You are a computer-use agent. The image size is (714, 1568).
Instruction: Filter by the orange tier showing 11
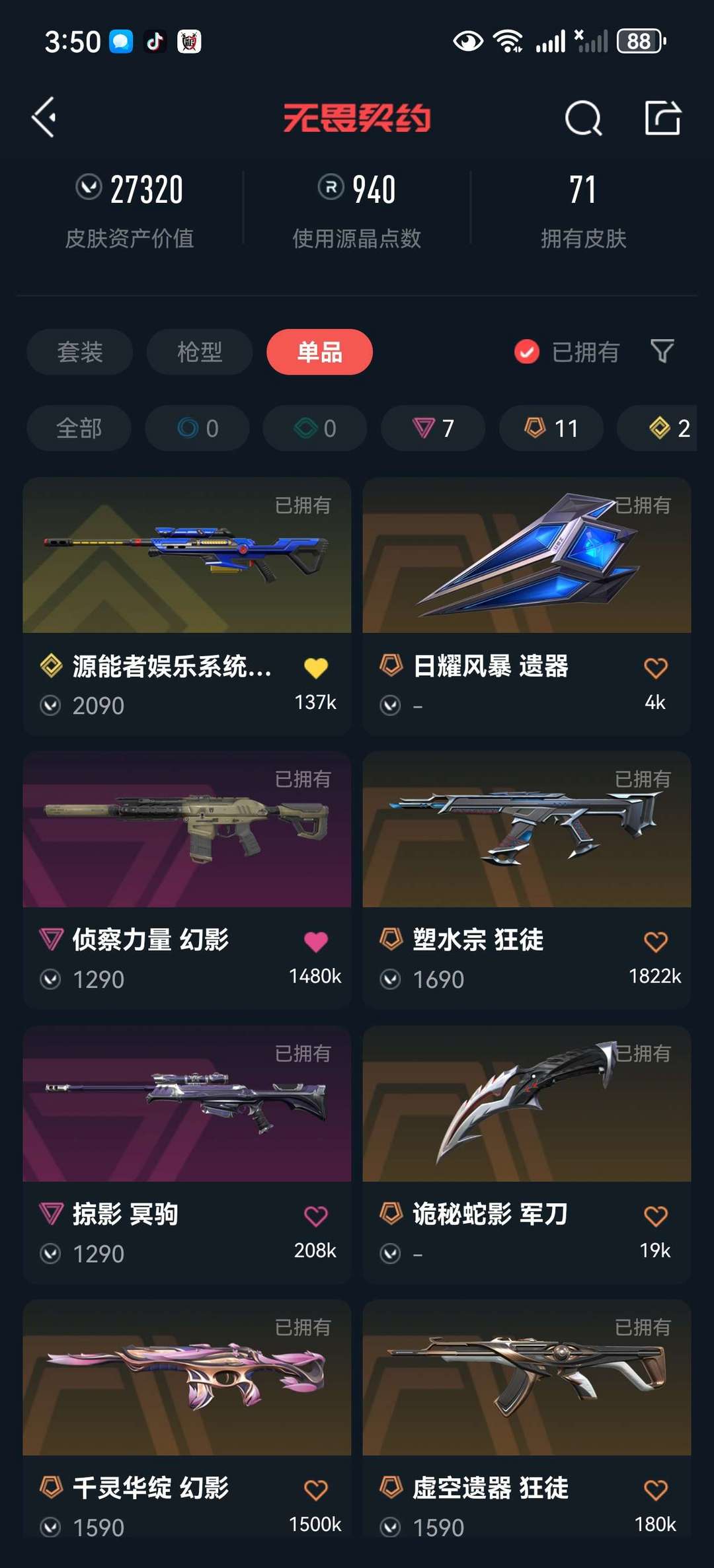pyautogui.click(x=551, y=428)
